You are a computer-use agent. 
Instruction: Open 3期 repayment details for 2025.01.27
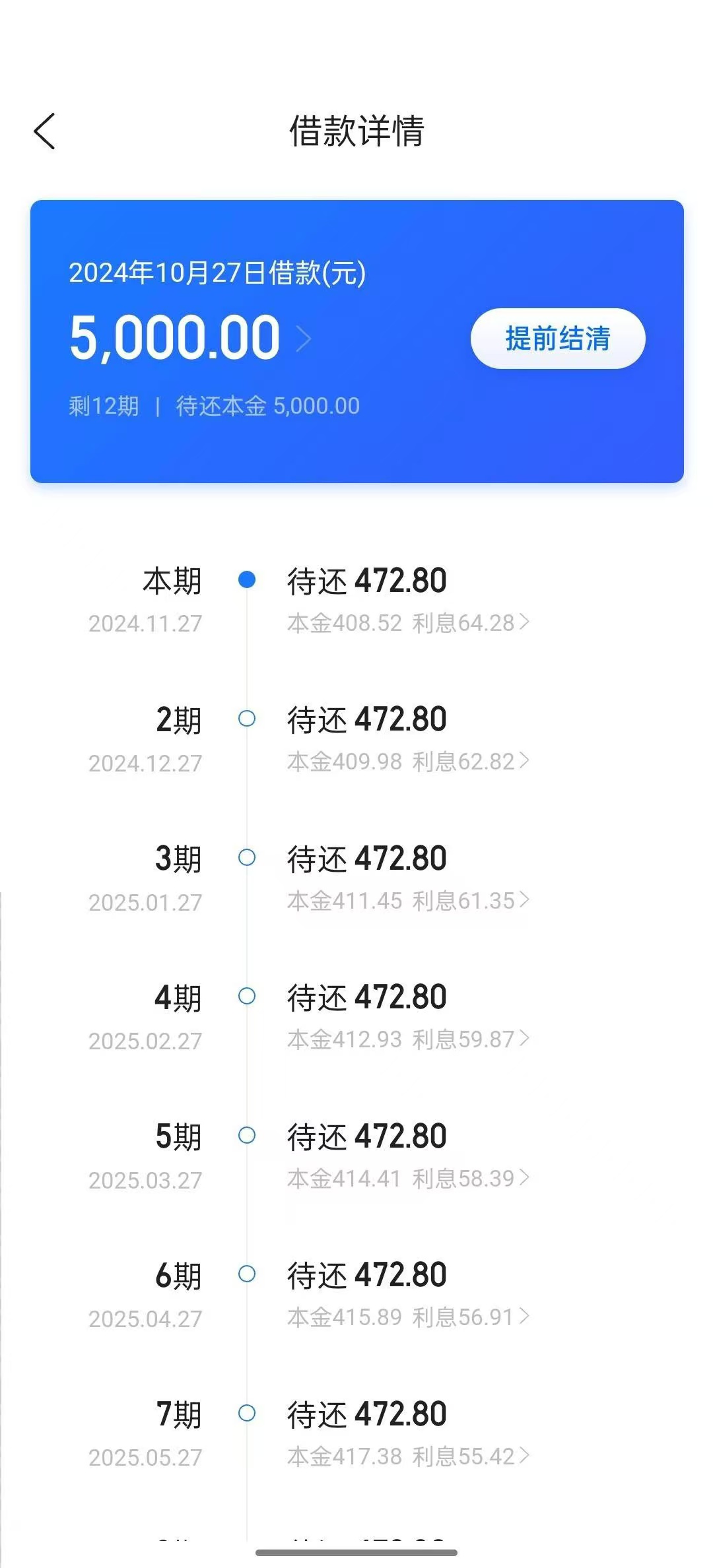click(x=356, y=878)
